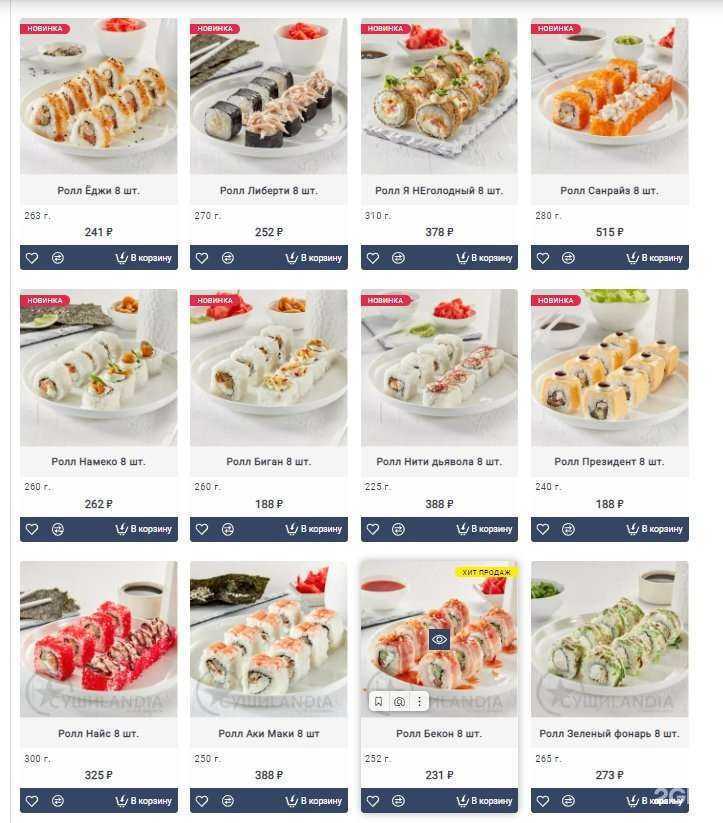
Task: Heart the Ролл Ёджи item
Action: [32, 258]
